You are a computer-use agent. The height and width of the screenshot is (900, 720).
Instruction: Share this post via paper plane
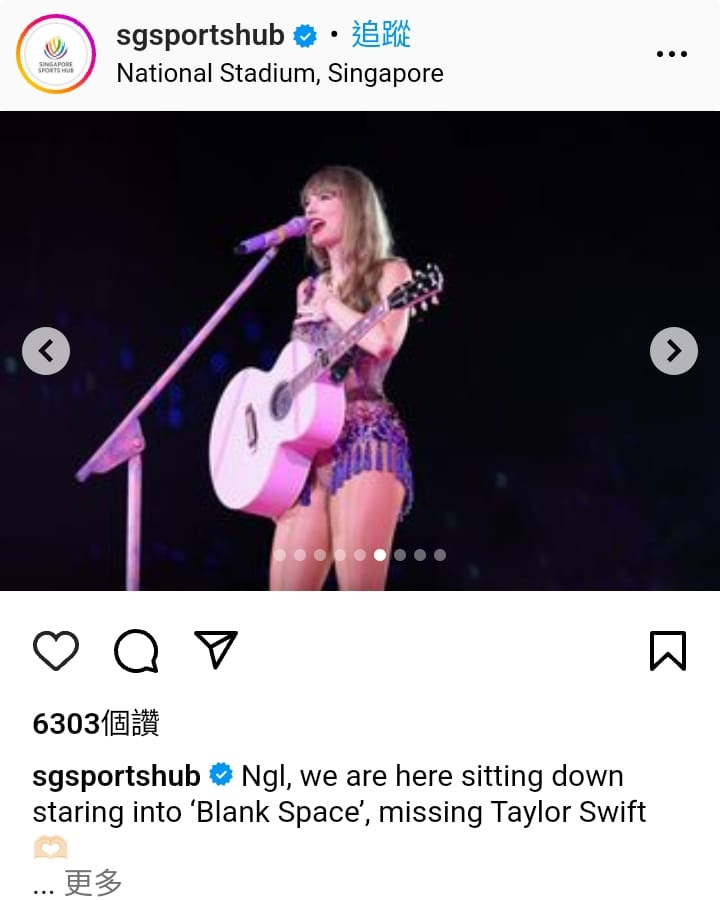216,650
